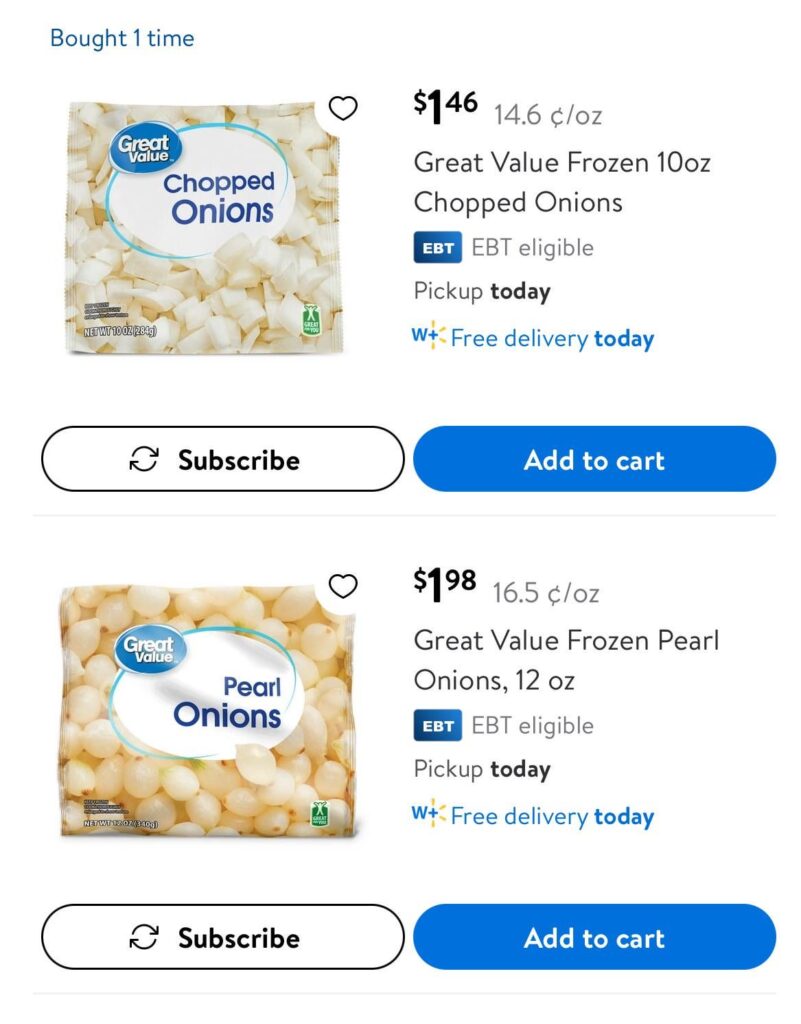Image resolution: width=801 pixels, height=1024 pixels.
Task: Click the W+ icon beside Chopped Onions delivery
Action: 427,338
